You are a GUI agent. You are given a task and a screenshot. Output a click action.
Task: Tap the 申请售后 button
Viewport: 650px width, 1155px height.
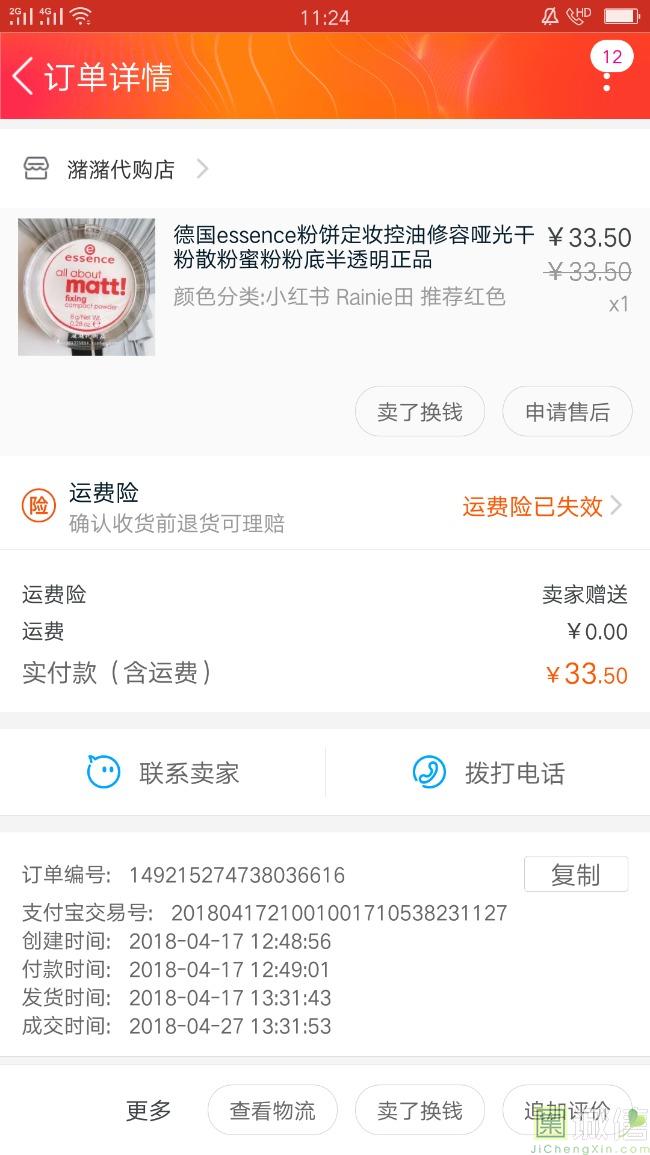567,412
